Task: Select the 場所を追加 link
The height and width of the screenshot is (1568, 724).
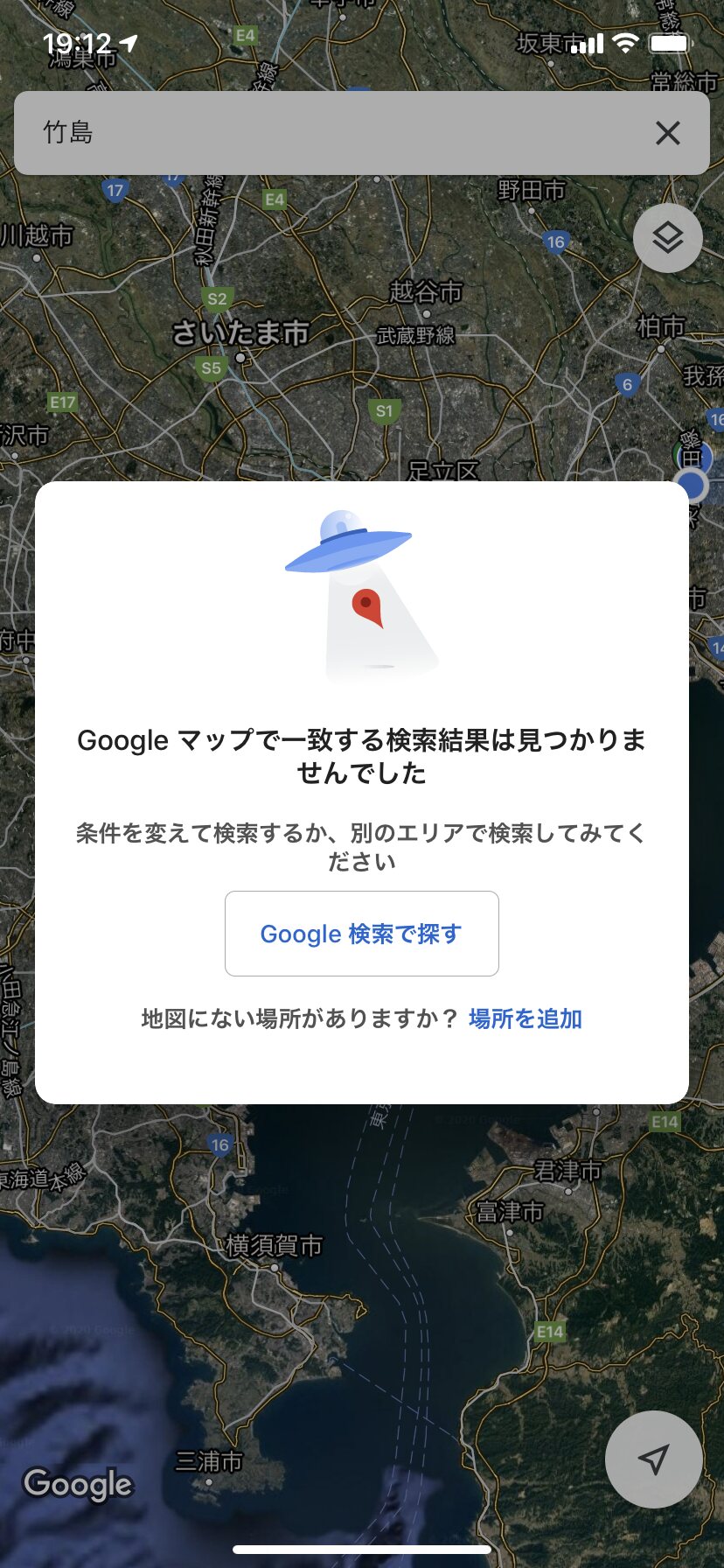Action: click(x=526, y=1018)
